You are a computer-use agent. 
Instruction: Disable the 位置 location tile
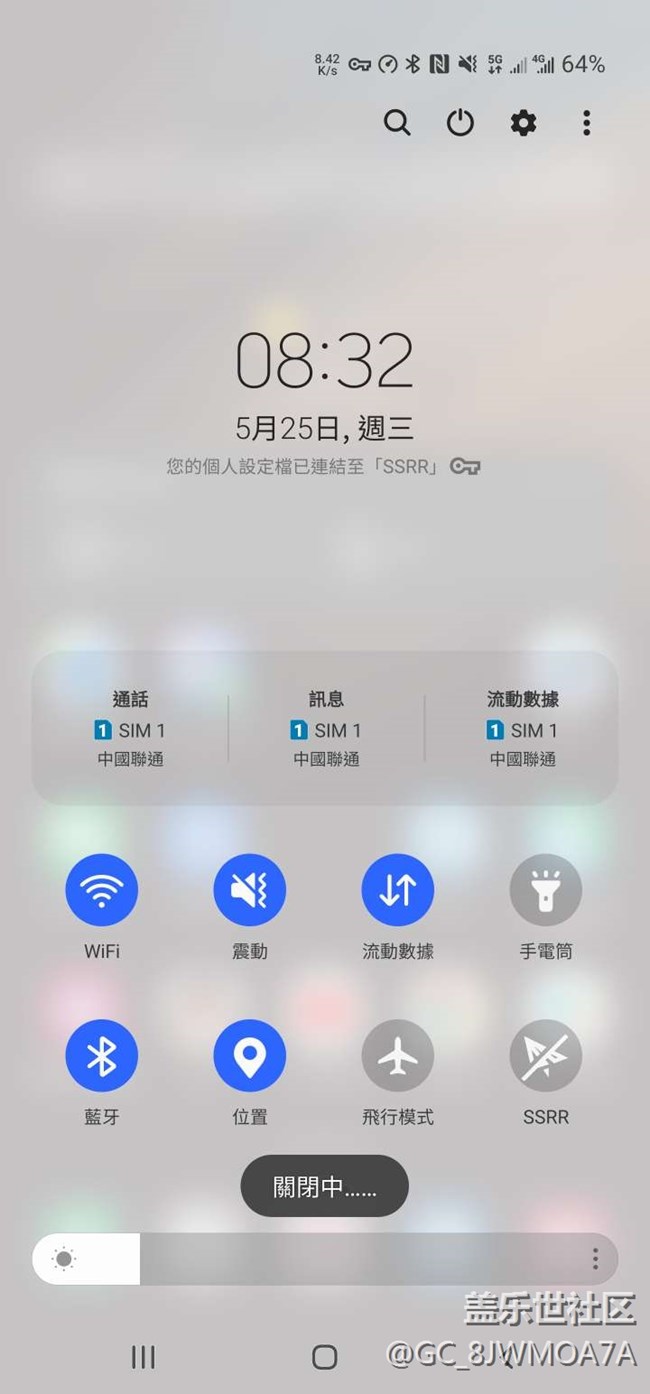click(250, 1055)
